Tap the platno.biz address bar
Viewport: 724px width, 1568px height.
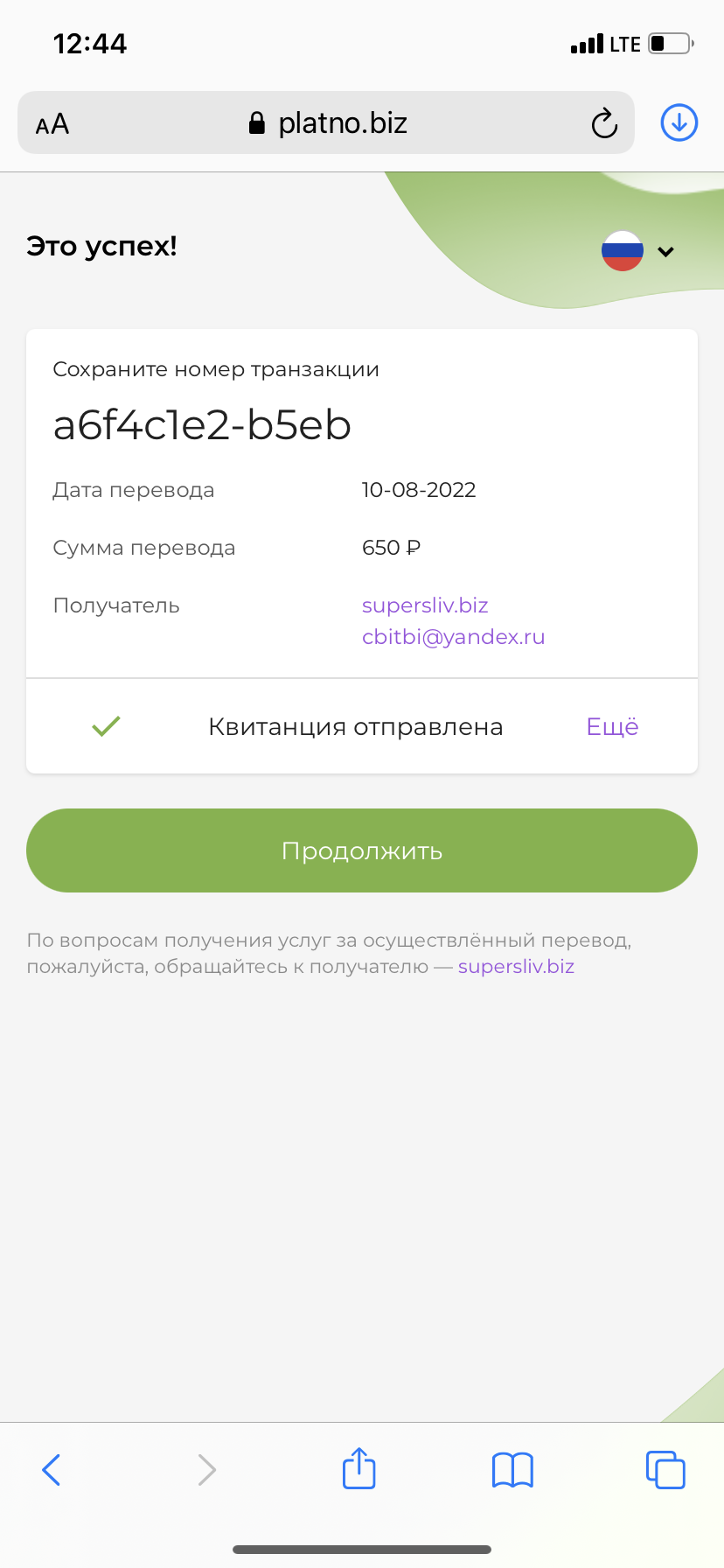coord(326,122)
